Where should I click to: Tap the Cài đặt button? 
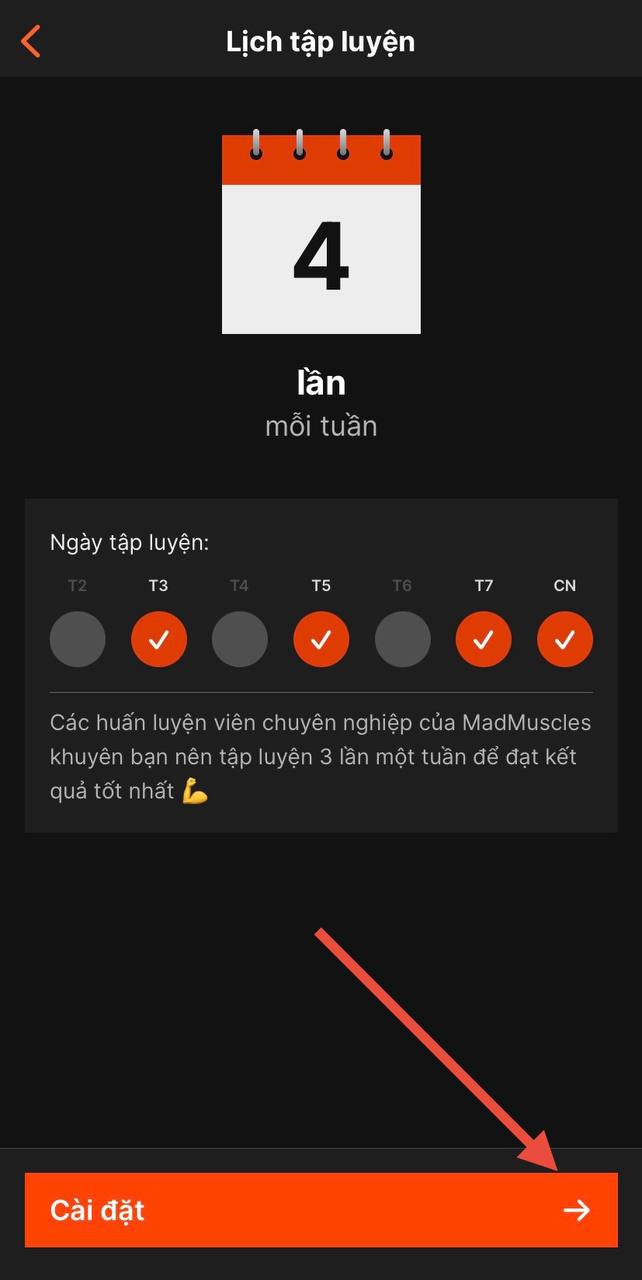point(321,1210)
